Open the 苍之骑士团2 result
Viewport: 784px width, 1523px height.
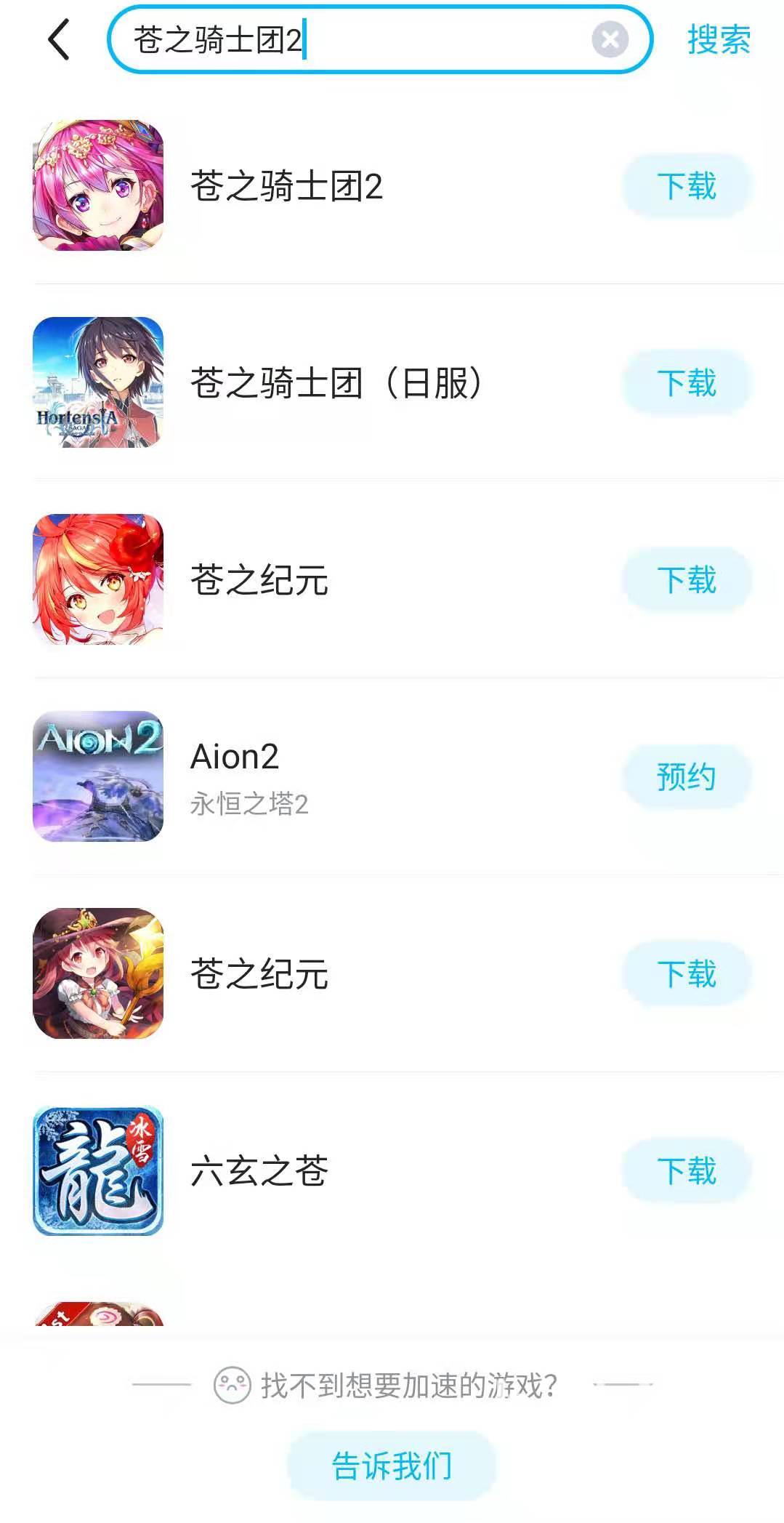coord(286,186)
